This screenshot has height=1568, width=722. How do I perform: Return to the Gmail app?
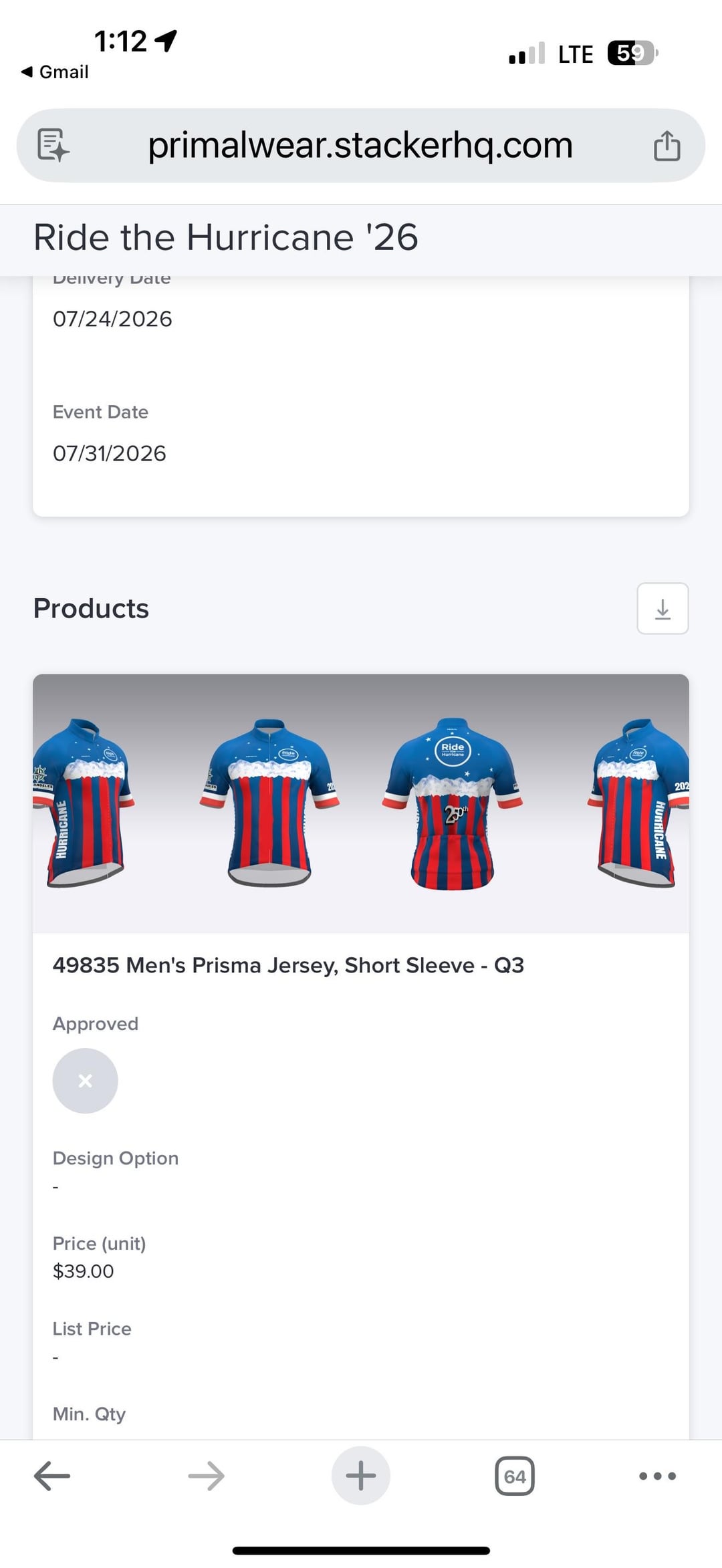(x=55, y=72)
